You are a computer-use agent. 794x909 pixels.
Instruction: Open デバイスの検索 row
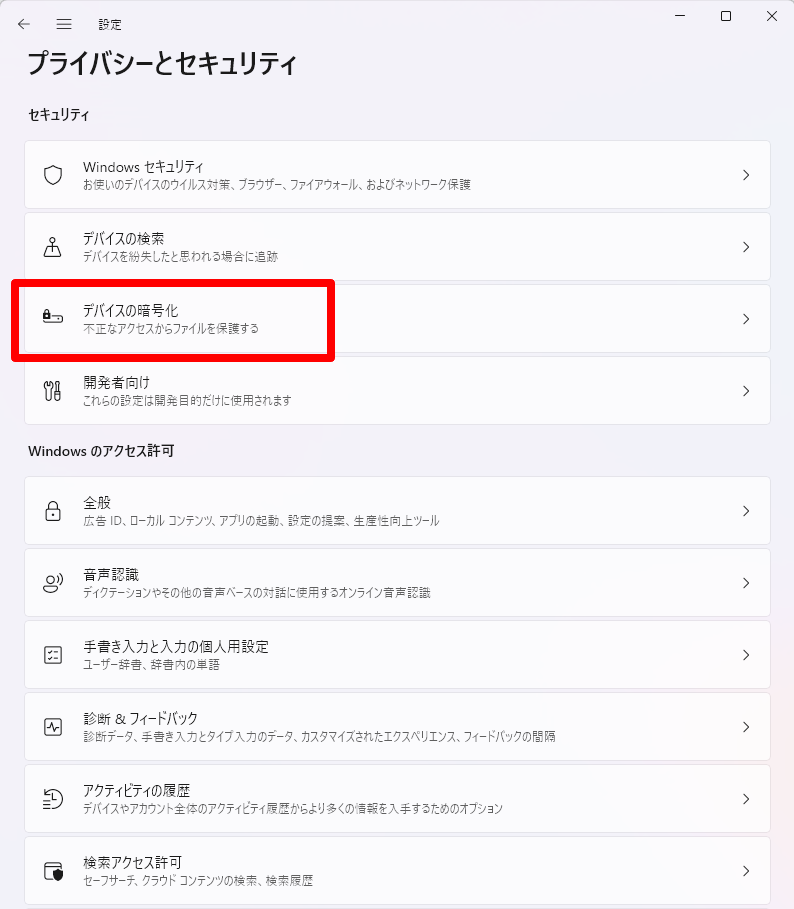pos(397,247)
